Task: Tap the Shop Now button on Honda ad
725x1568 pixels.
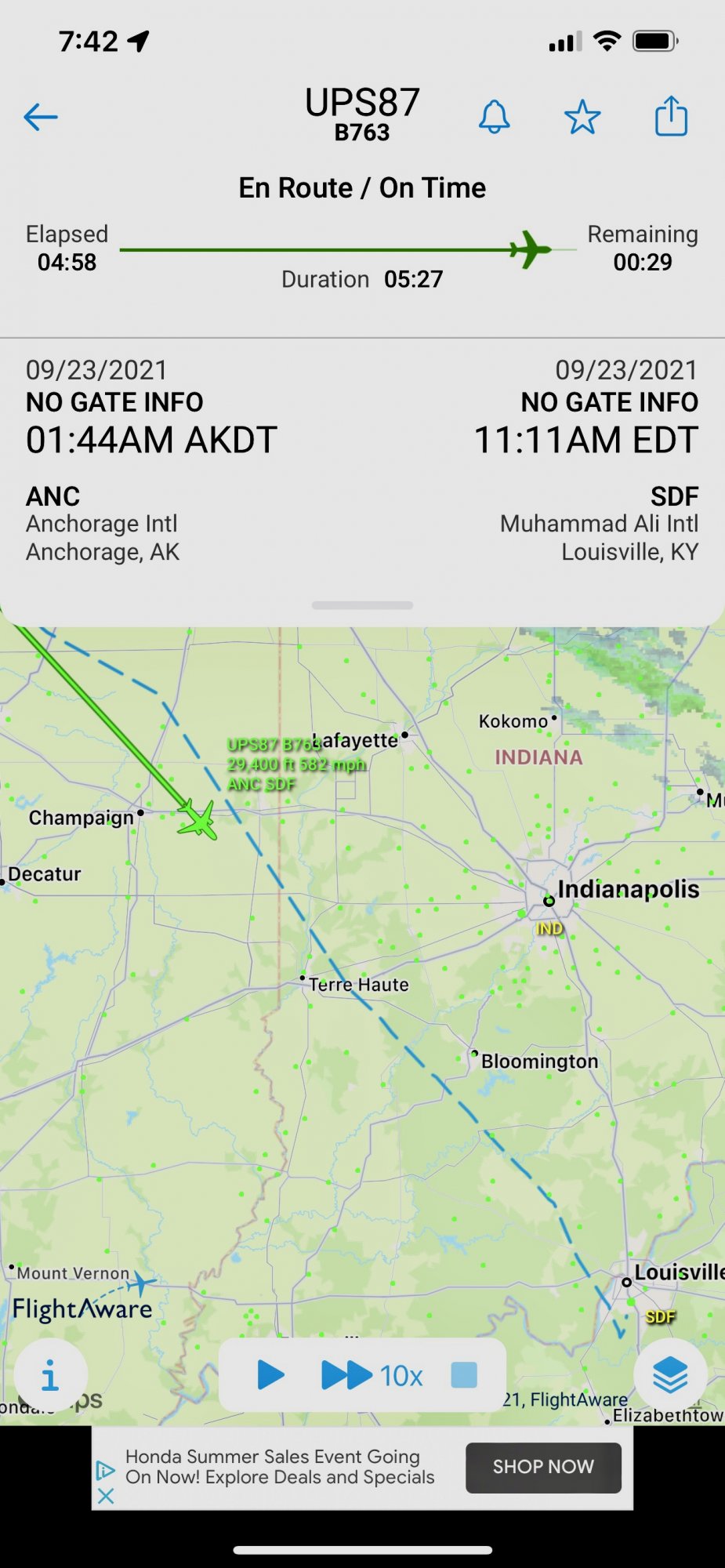Action: [543, 1467]
